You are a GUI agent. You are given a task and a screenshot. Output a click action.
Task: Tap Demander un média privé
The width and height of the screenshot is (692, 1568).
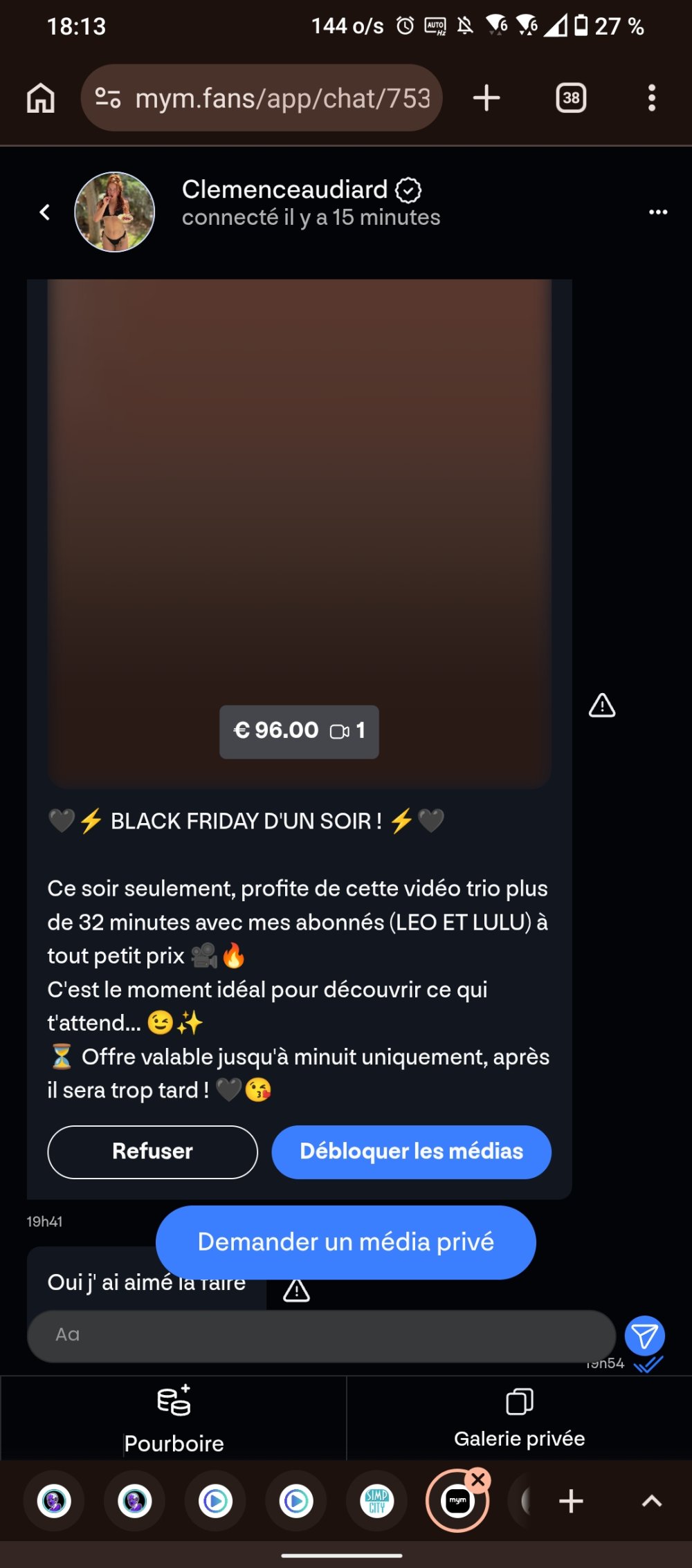345,1242
